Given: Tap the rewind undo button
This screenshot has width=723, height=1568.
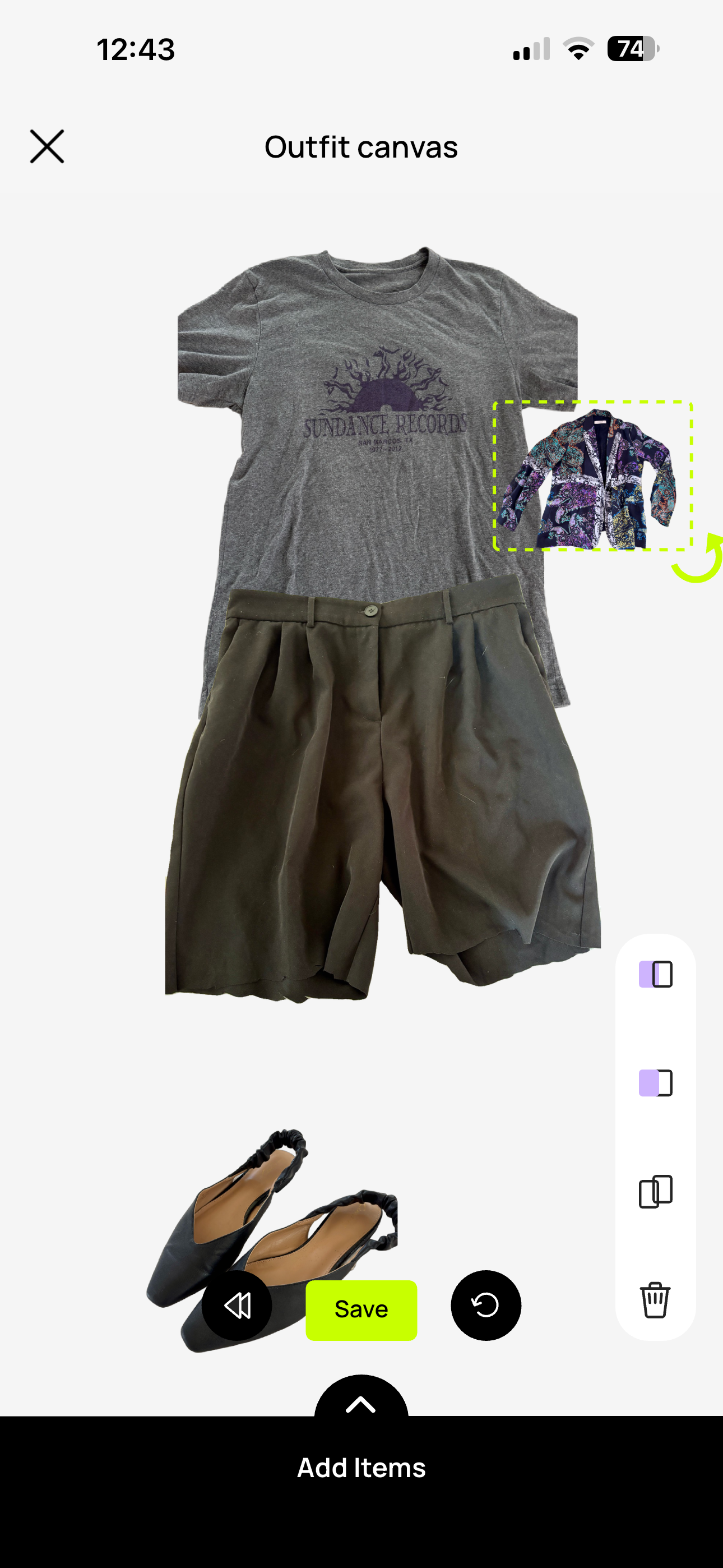Looking at the screenshot, I should 237,1305.
